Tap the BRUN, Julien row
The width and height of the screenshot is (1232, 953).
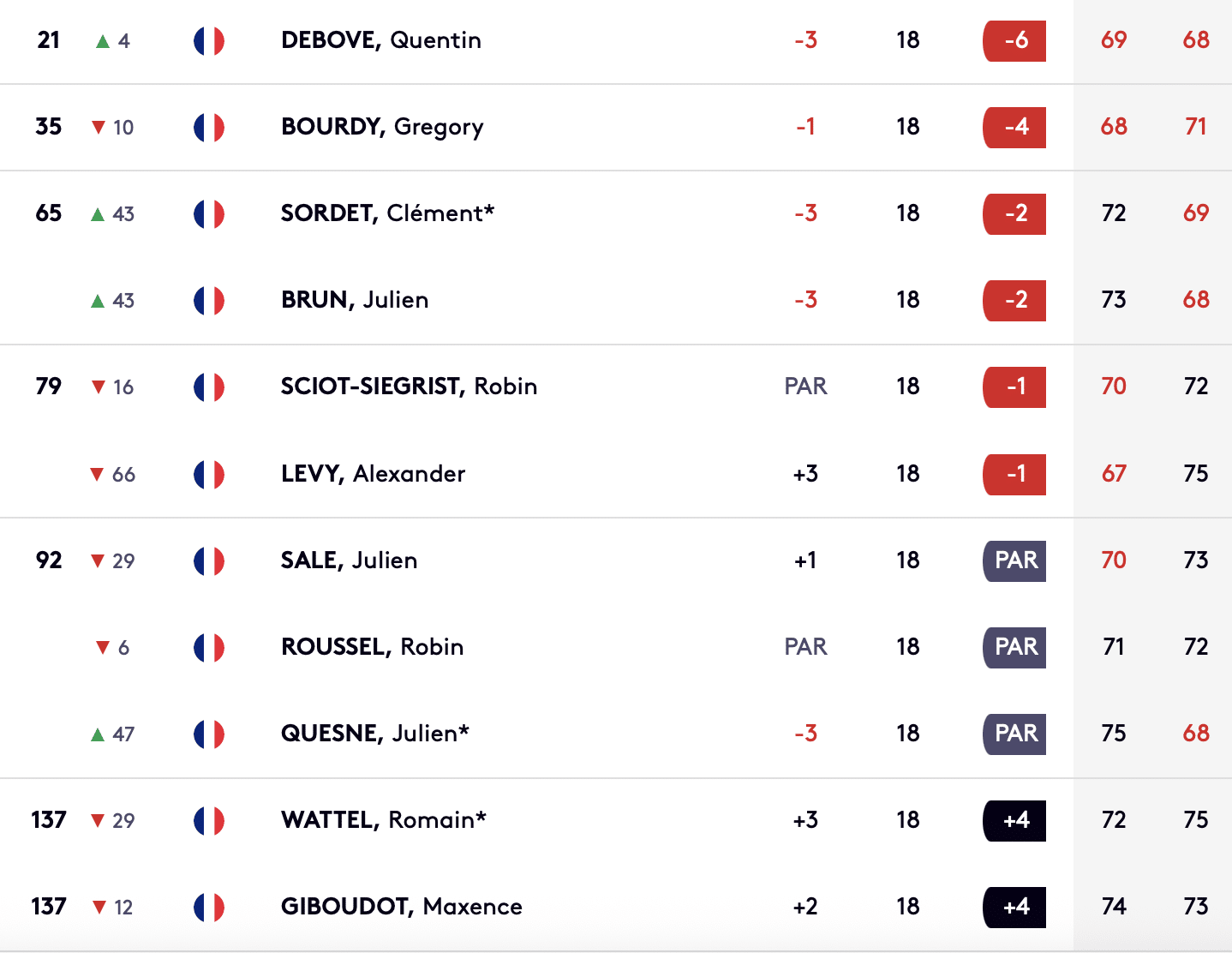click(355, 300)
